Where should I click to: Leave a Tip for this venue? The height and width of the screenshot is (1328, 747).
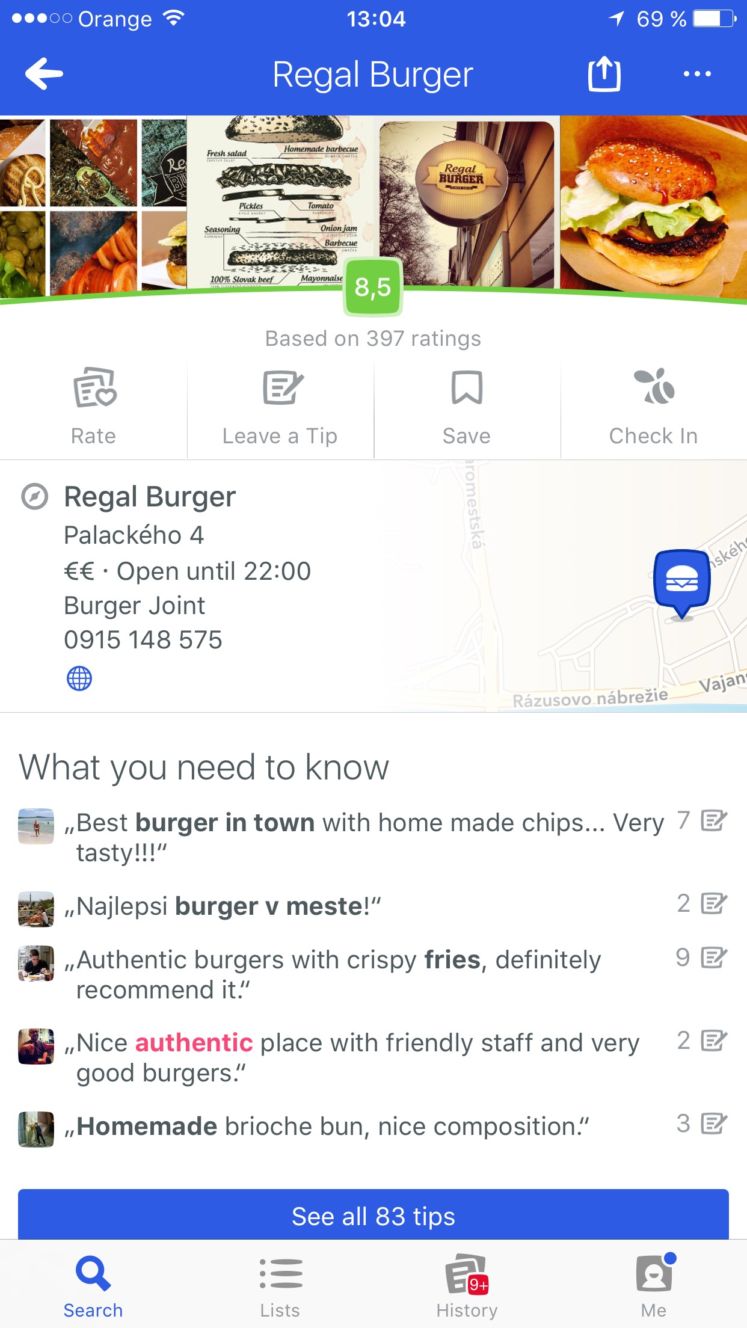[x=280, y=408]
